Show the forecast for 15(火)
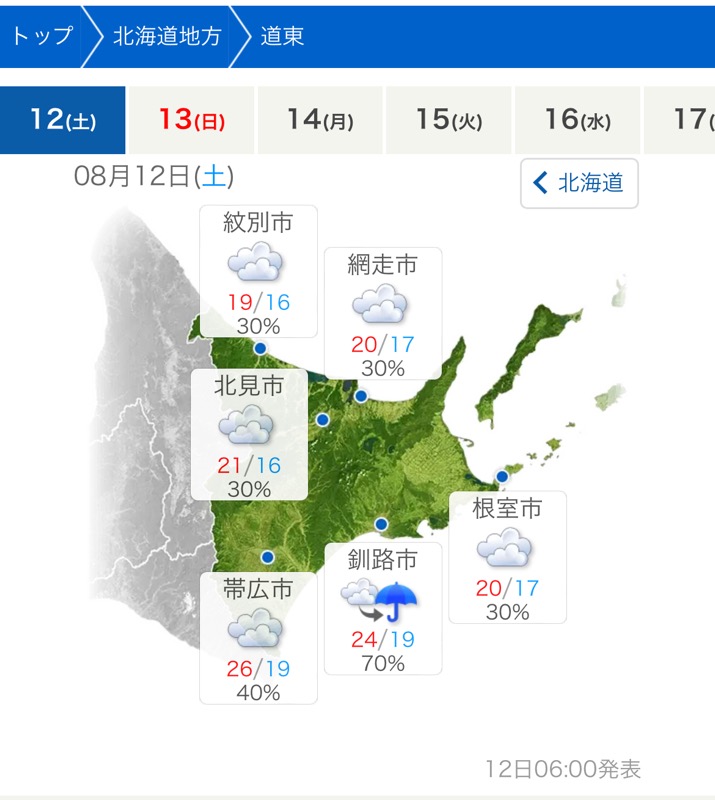The height and width of the screenshot is (800, 715). coord(448,120)
